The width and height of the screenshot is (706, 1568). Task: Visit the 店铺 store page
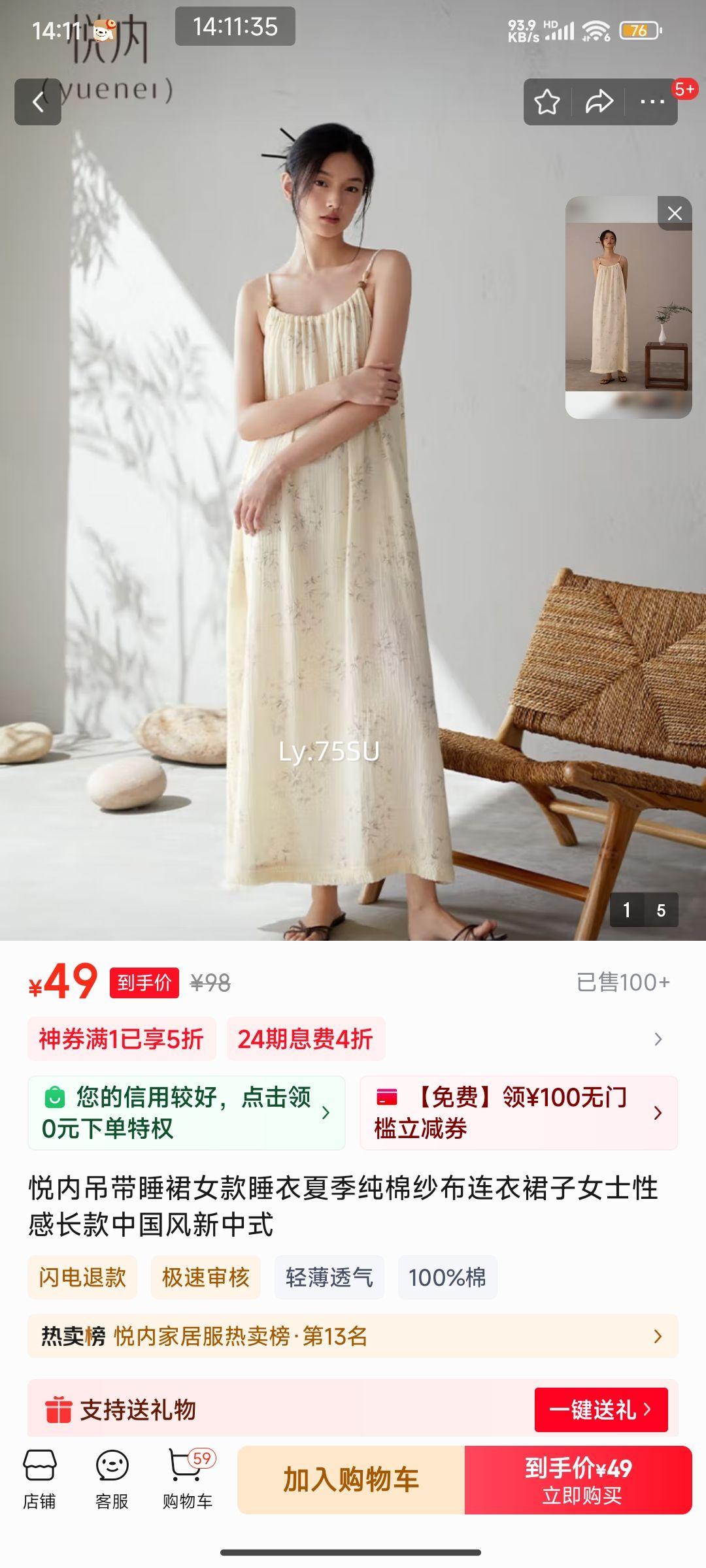[39, 1480]
